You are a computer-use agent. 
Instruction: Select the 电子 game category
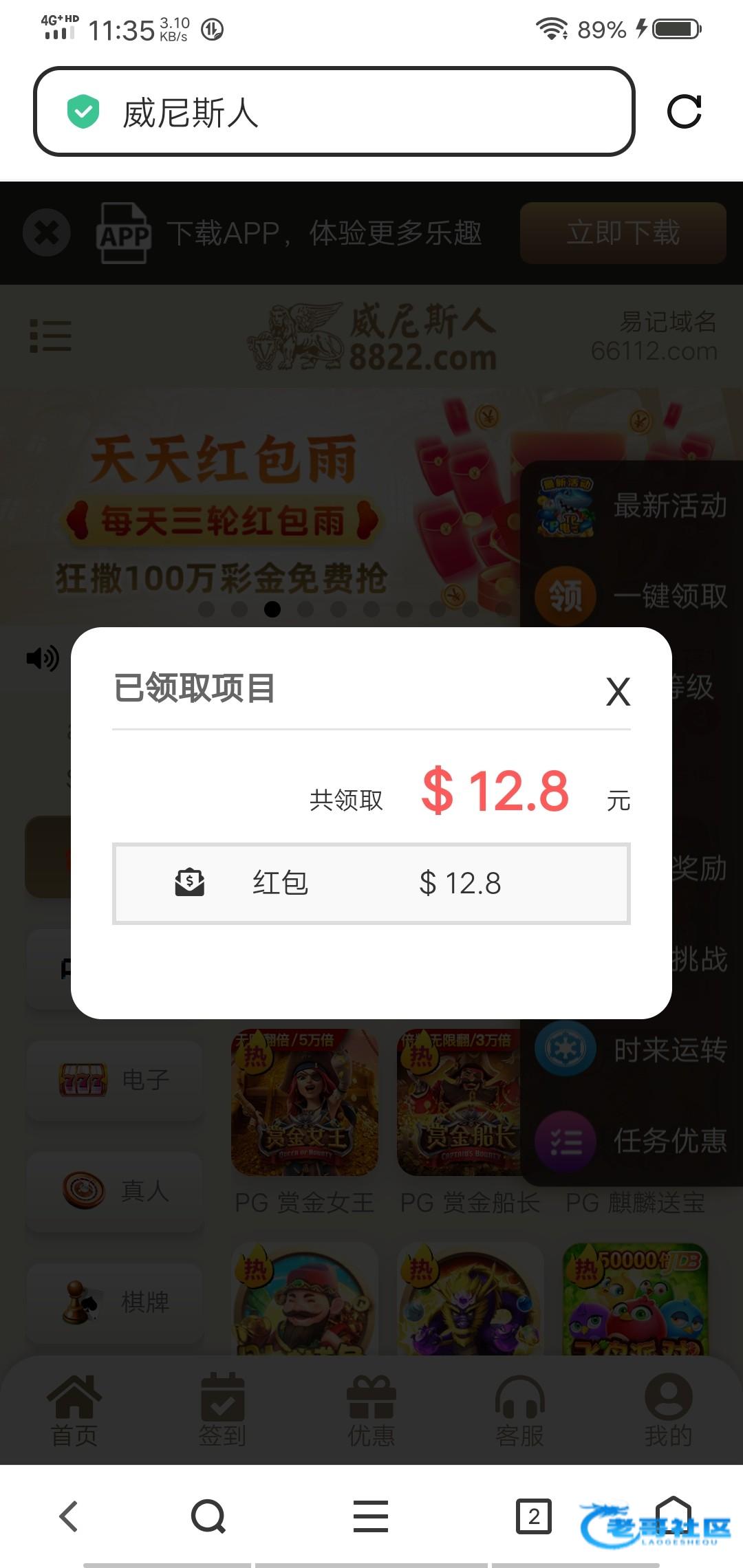tap(115, 1080)
